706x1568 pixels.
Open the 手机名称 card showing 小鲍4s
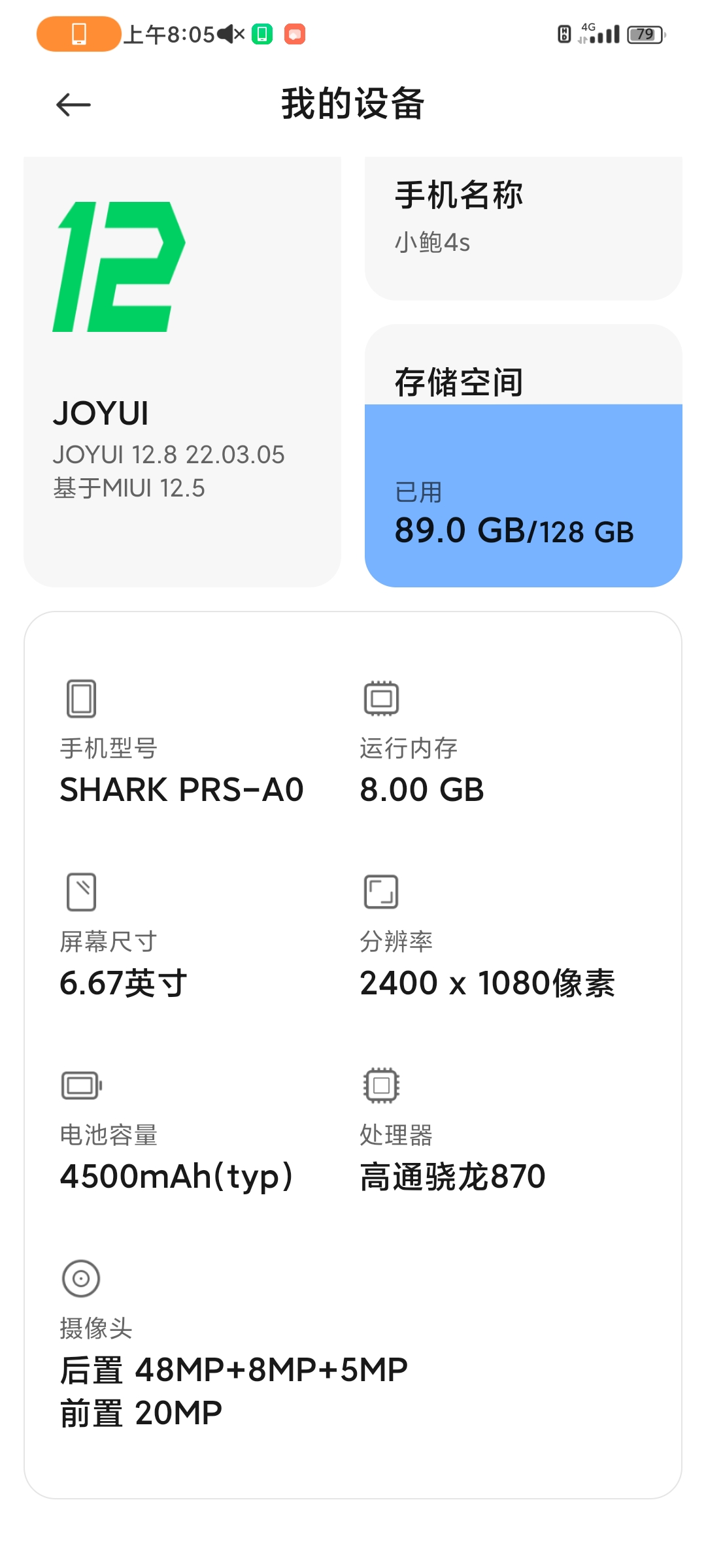coord(524,229)
